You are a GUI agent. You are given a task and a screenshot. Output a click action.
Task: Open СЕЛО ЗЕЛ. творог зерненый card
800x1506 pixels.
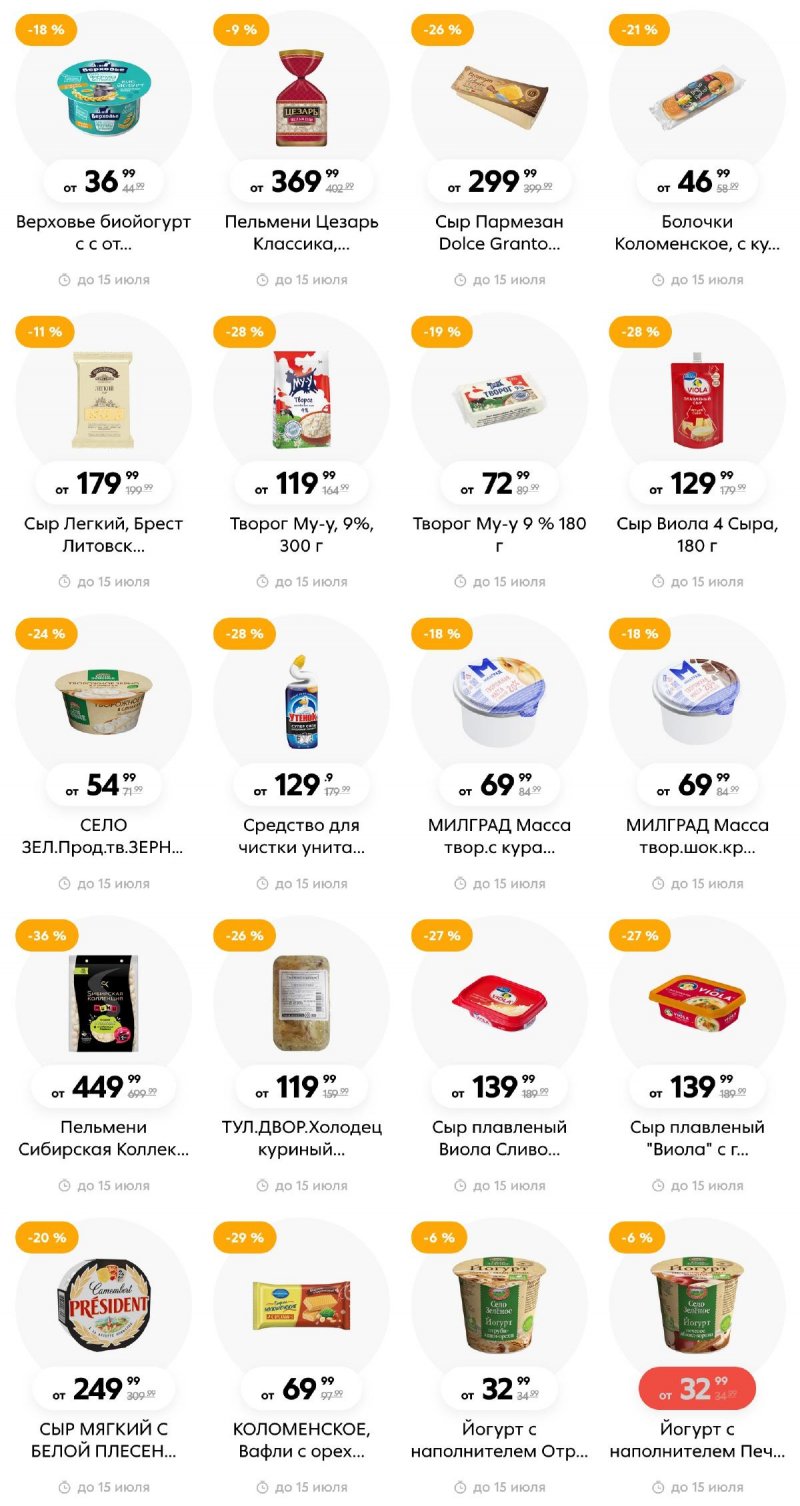pyautogui.click(x=103, y=699)
